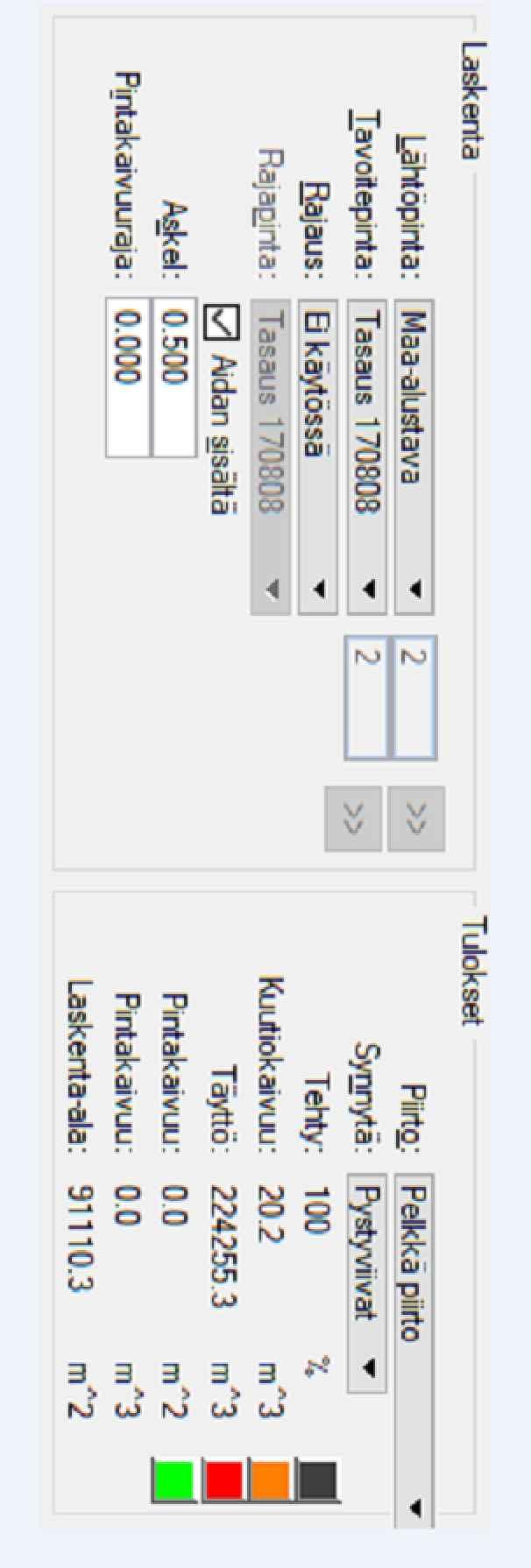Edit the Pintakaivuuraja value field
This screenshot has width=531, height=1568.
[x=128, y=377]
